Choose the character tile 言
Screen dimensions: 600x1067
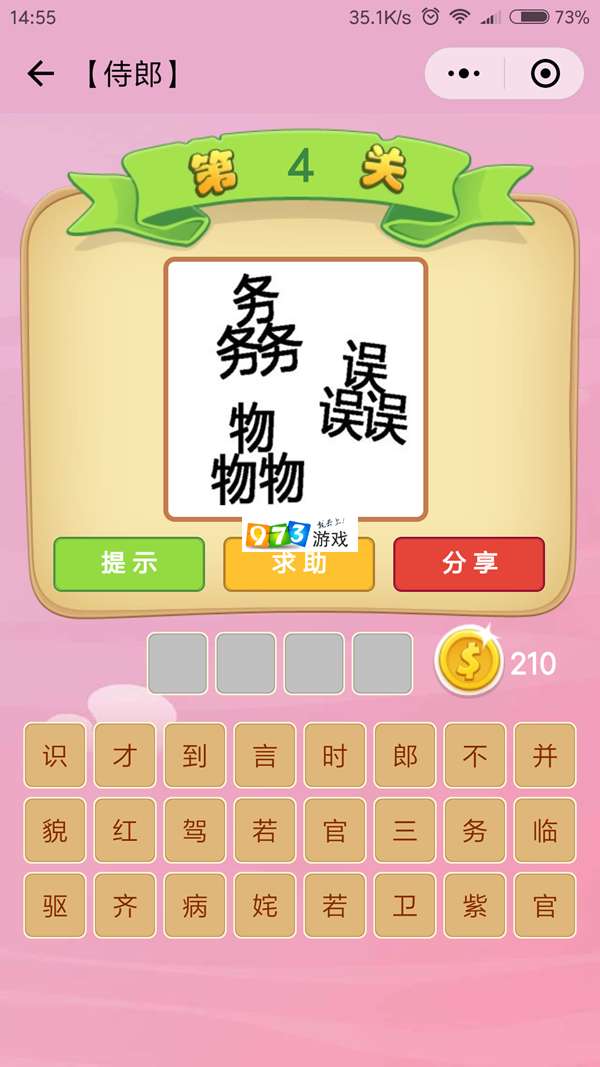tap(265, 755)
